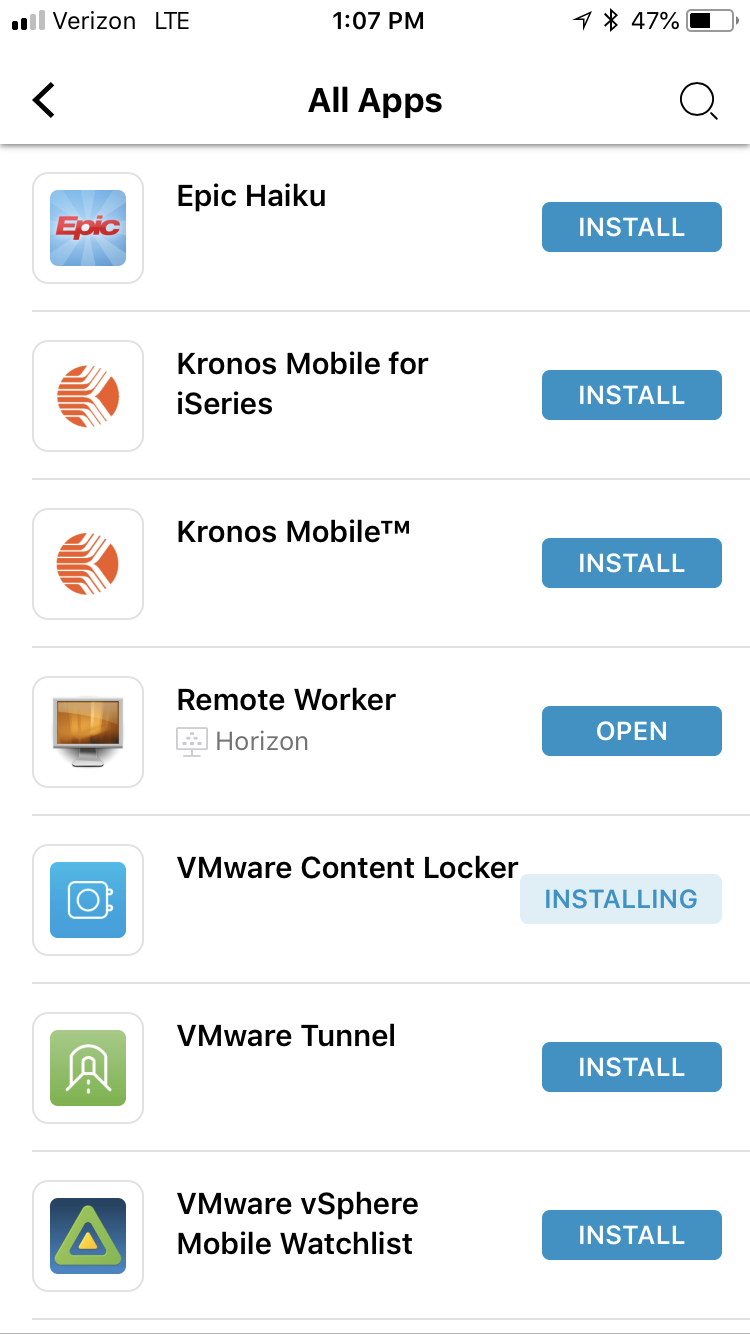Image resolution: width=750 pixels, height=1334 pixels.
Task: Install VMware vSphere Mobile Watchlist
Action: click(x=631, y=1235)
